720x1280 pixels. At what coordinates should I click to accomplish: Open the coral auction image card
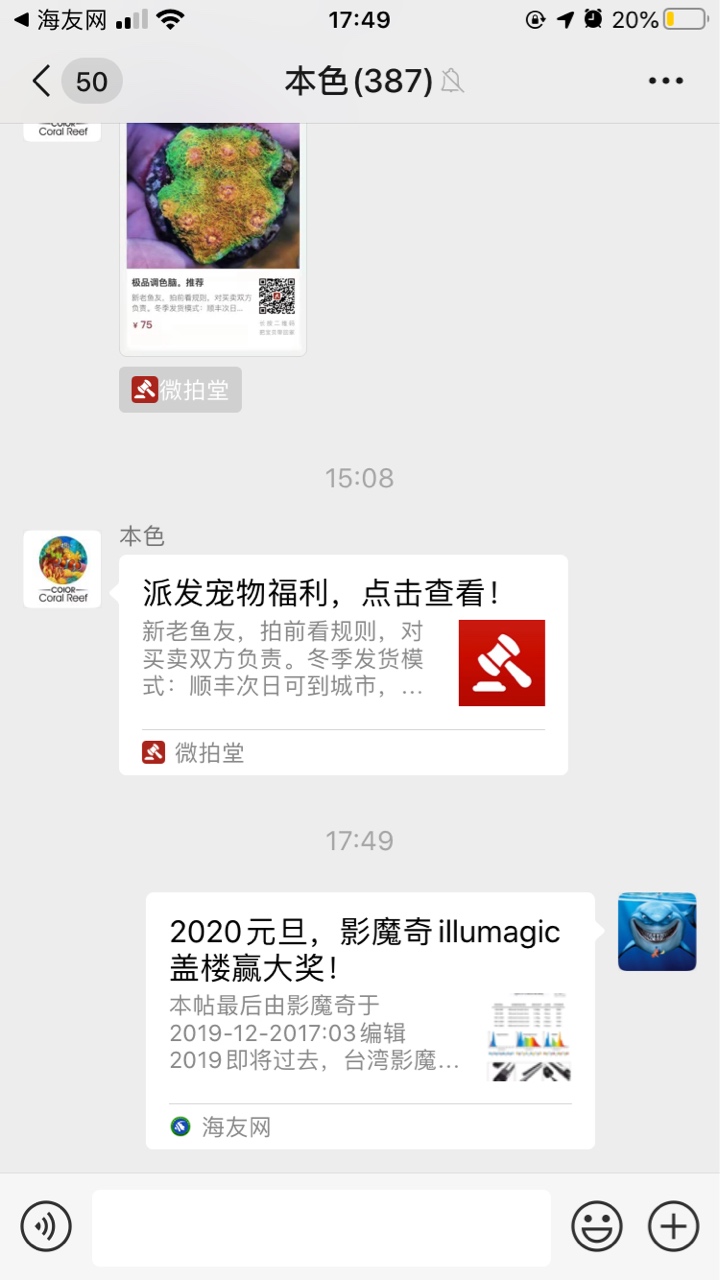coord(213,235)
